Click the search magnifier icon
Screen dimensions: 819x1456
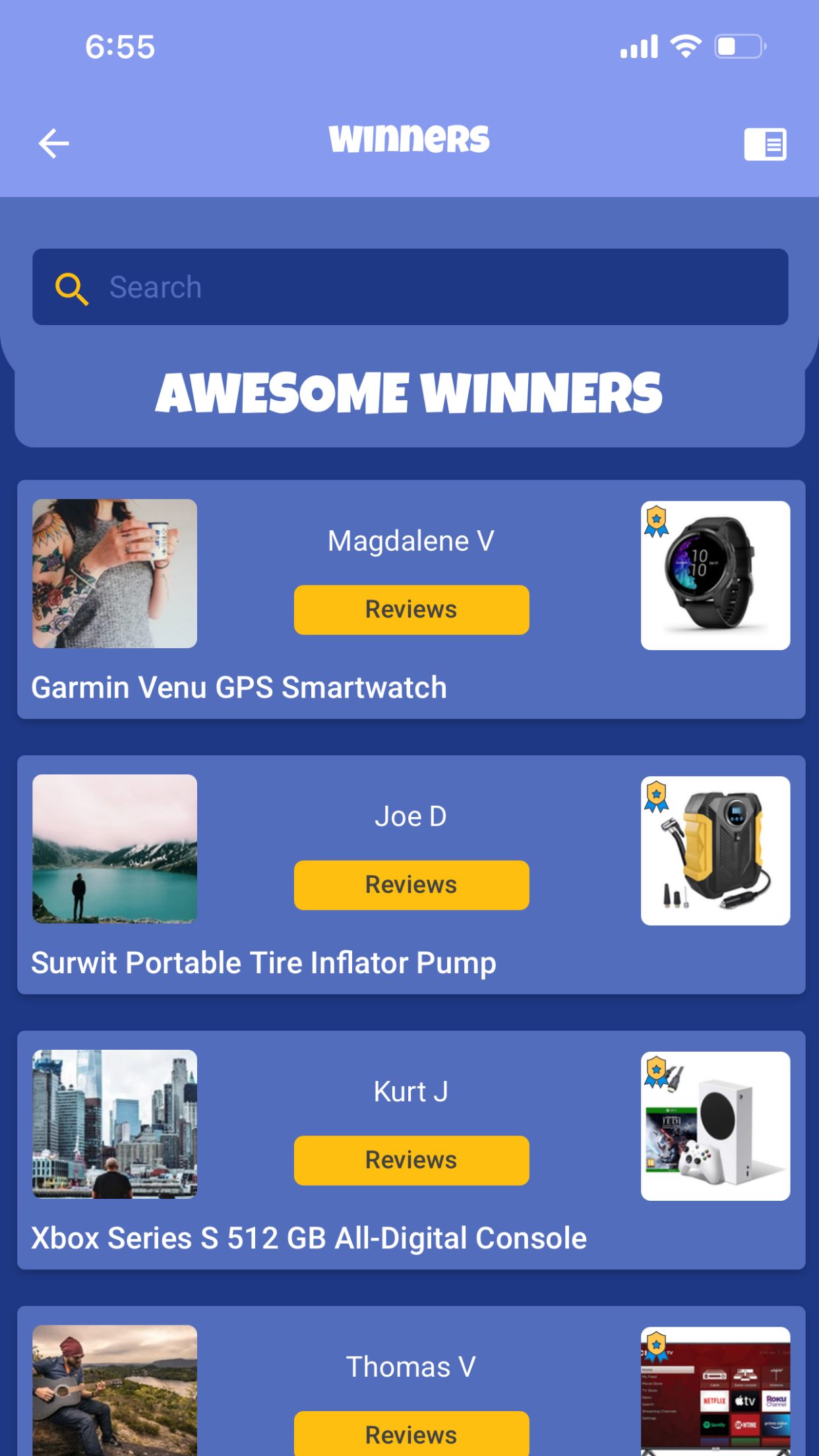tap(71, 288)
